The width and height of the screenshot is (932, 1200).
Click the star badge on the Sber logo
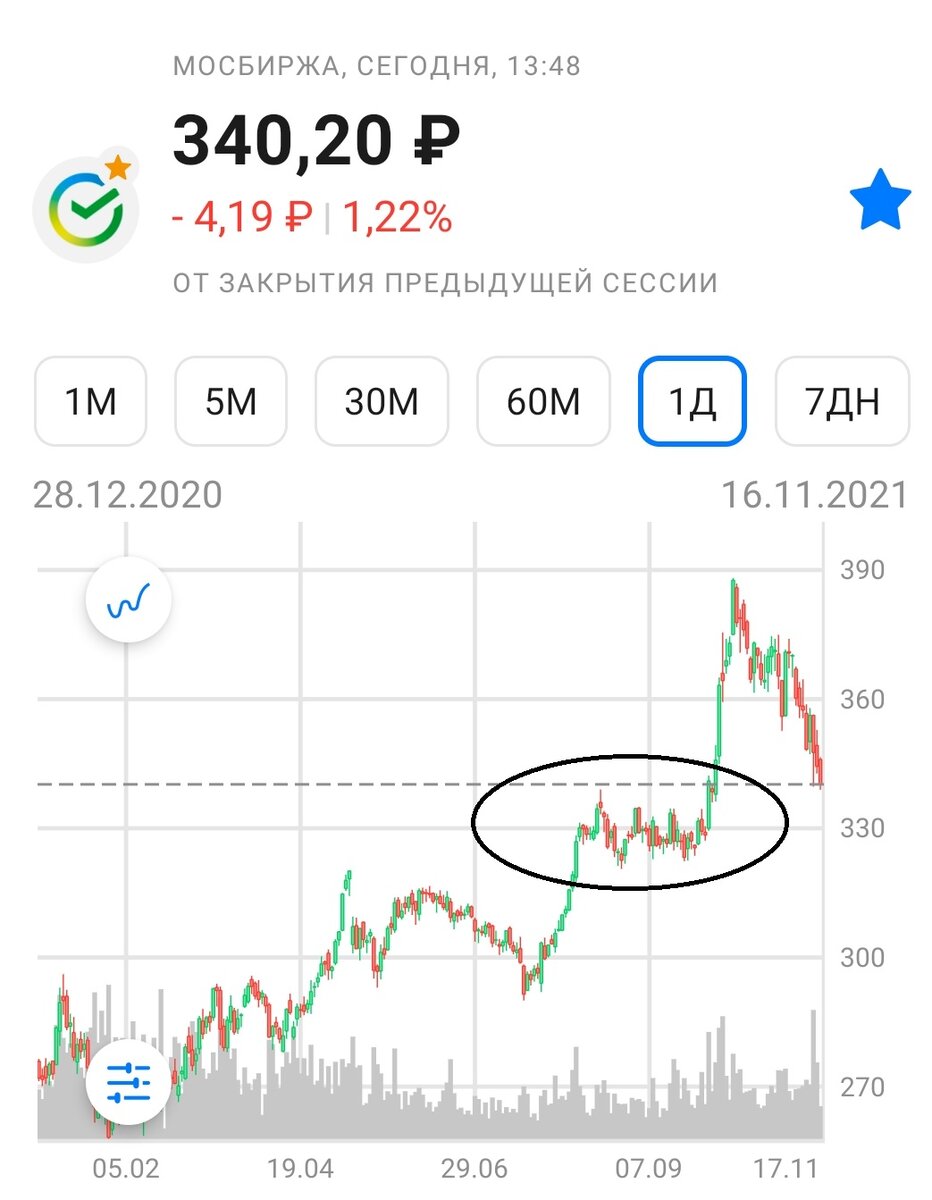[117, 169]
